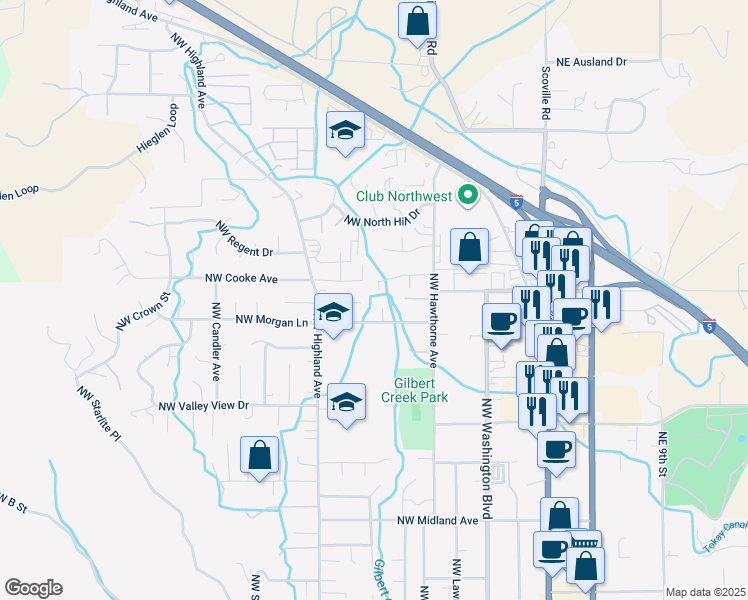
Task: Open the school marker north of NW North Hill Dr
Action: click(345, 134)
